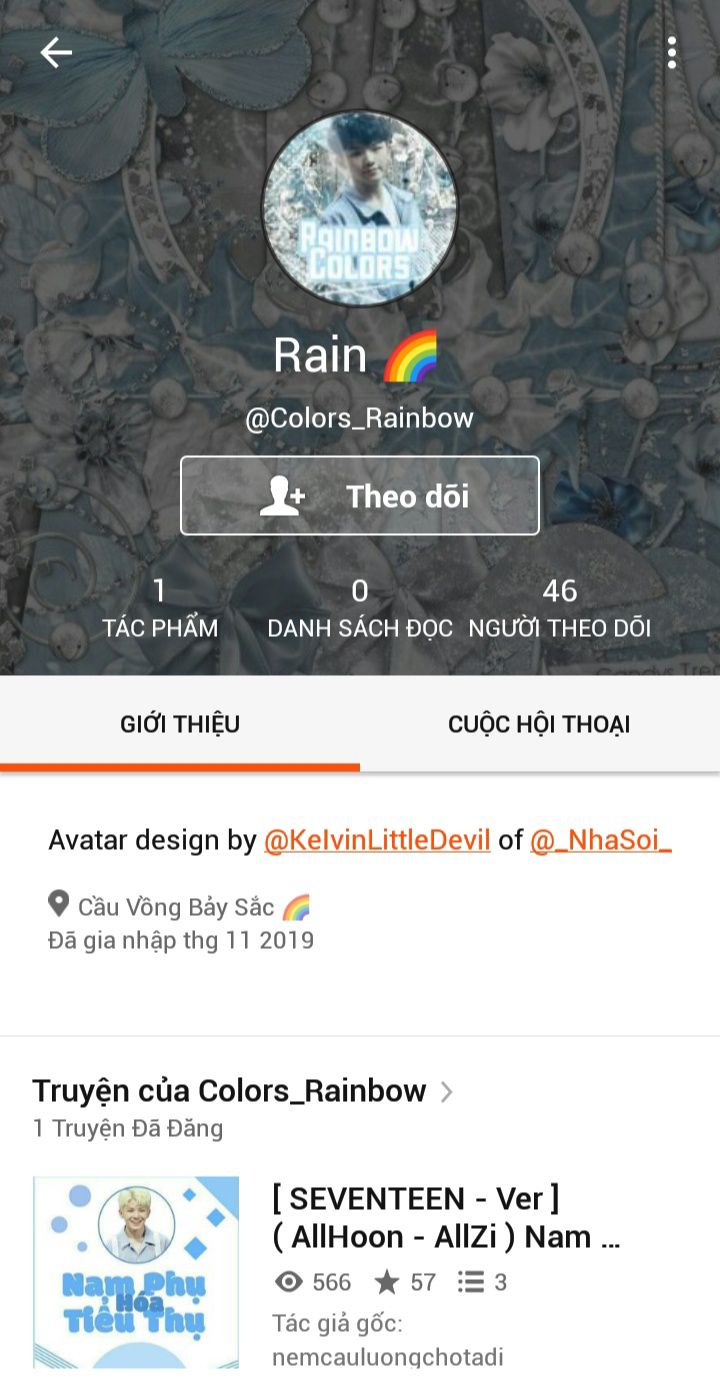The height and width of the screenshot is (1382, 720).
Task: View the Tác phẩm works count
Action: tap(160, 608)
